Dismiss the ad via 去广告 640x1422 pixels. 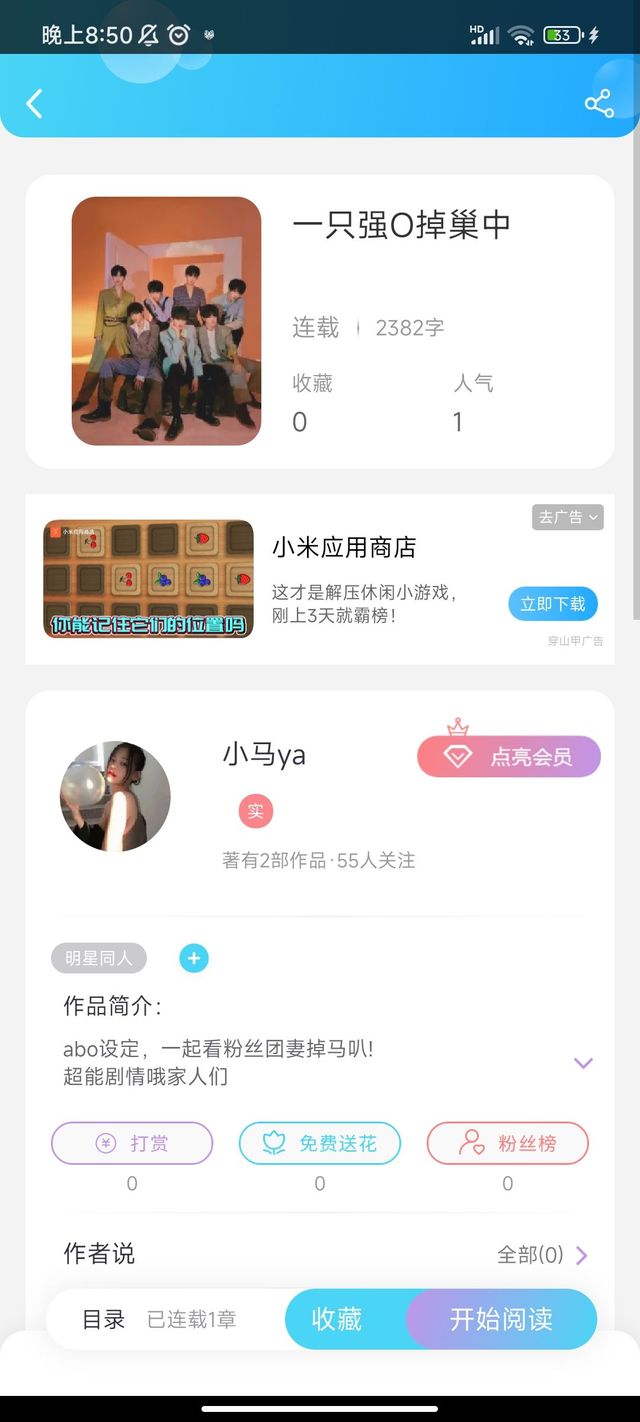click(x=568, y=517)
